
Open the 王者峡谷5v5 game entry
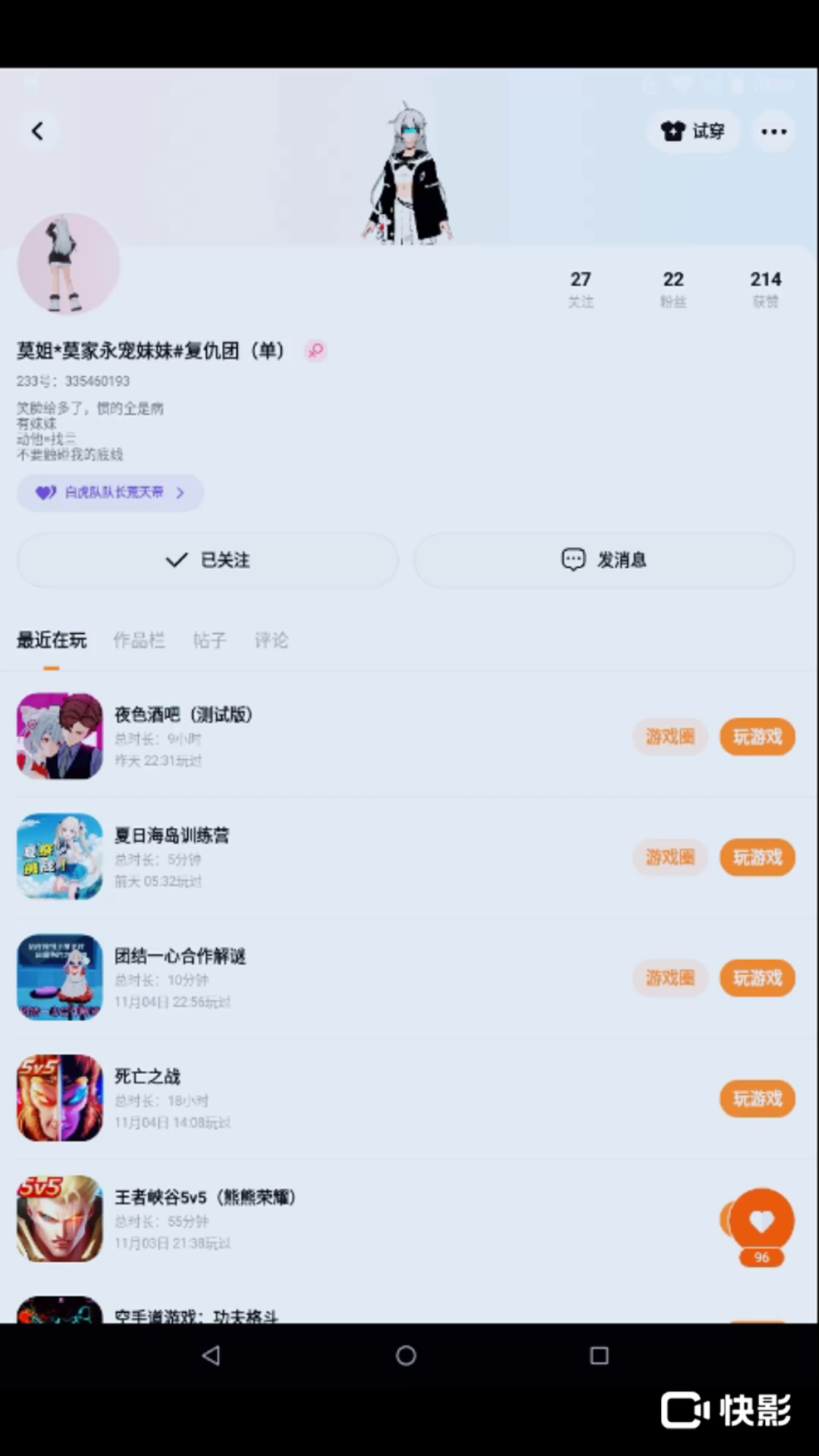coord(205,1217)
